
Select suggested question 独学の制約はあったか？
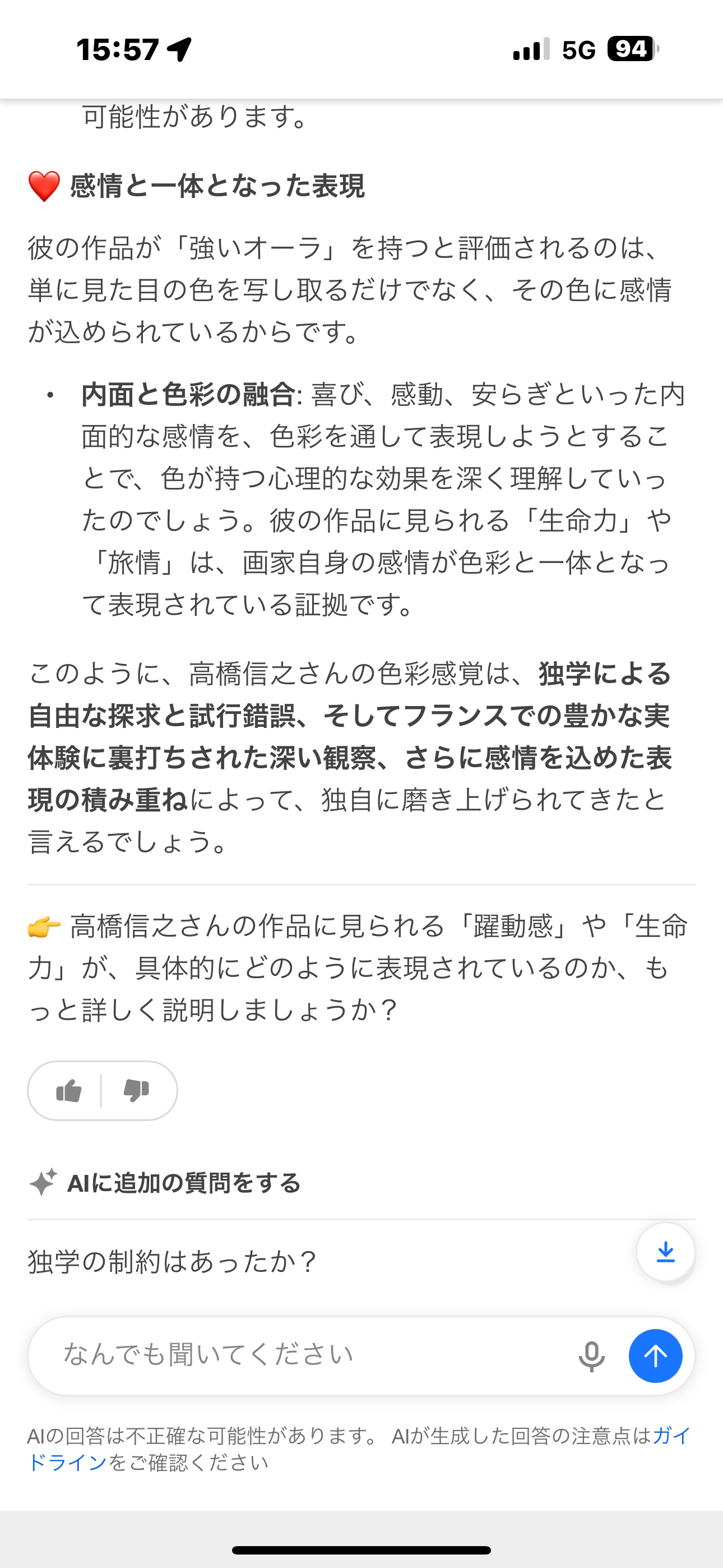pyautogui.click(x=172, y=1262)
